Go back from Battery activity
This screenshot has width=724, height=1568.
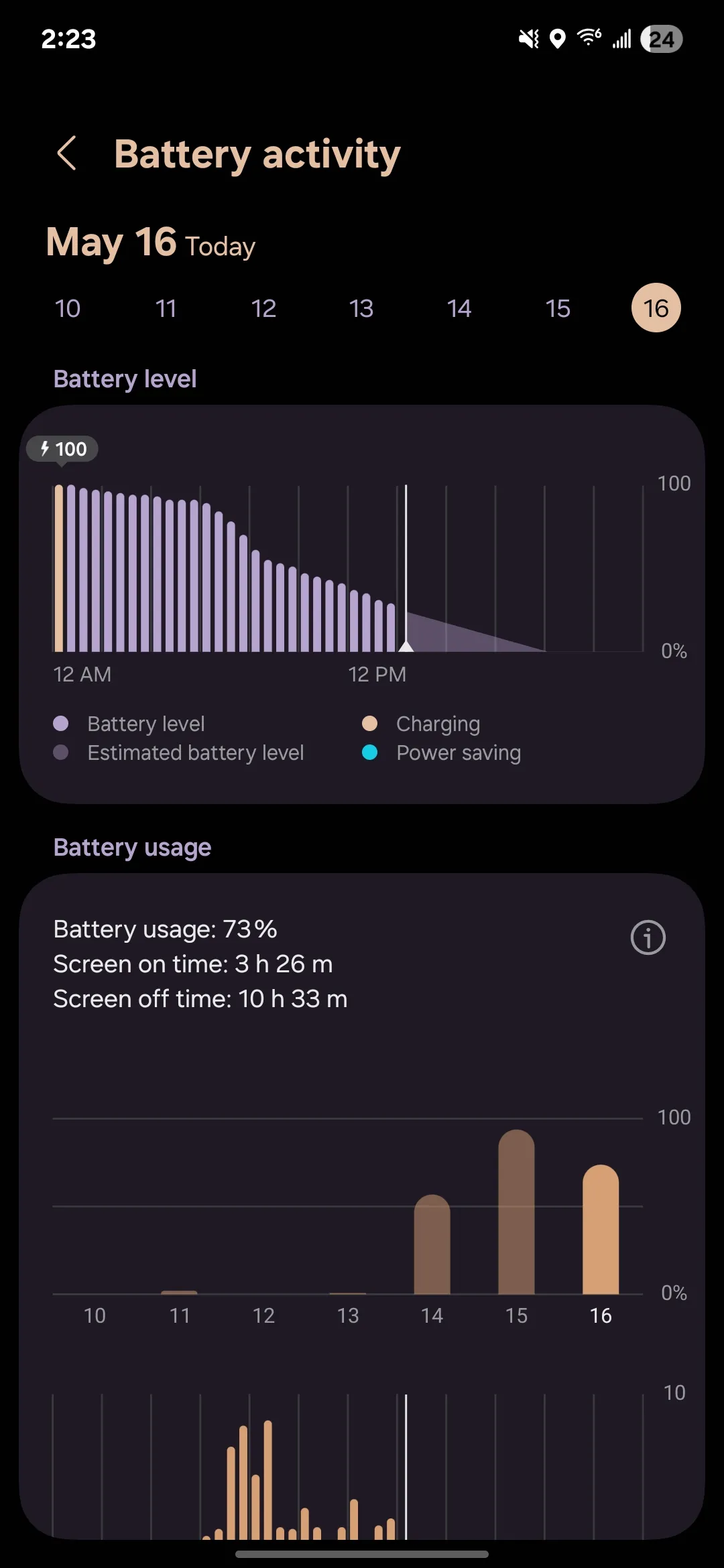(67, 153)
